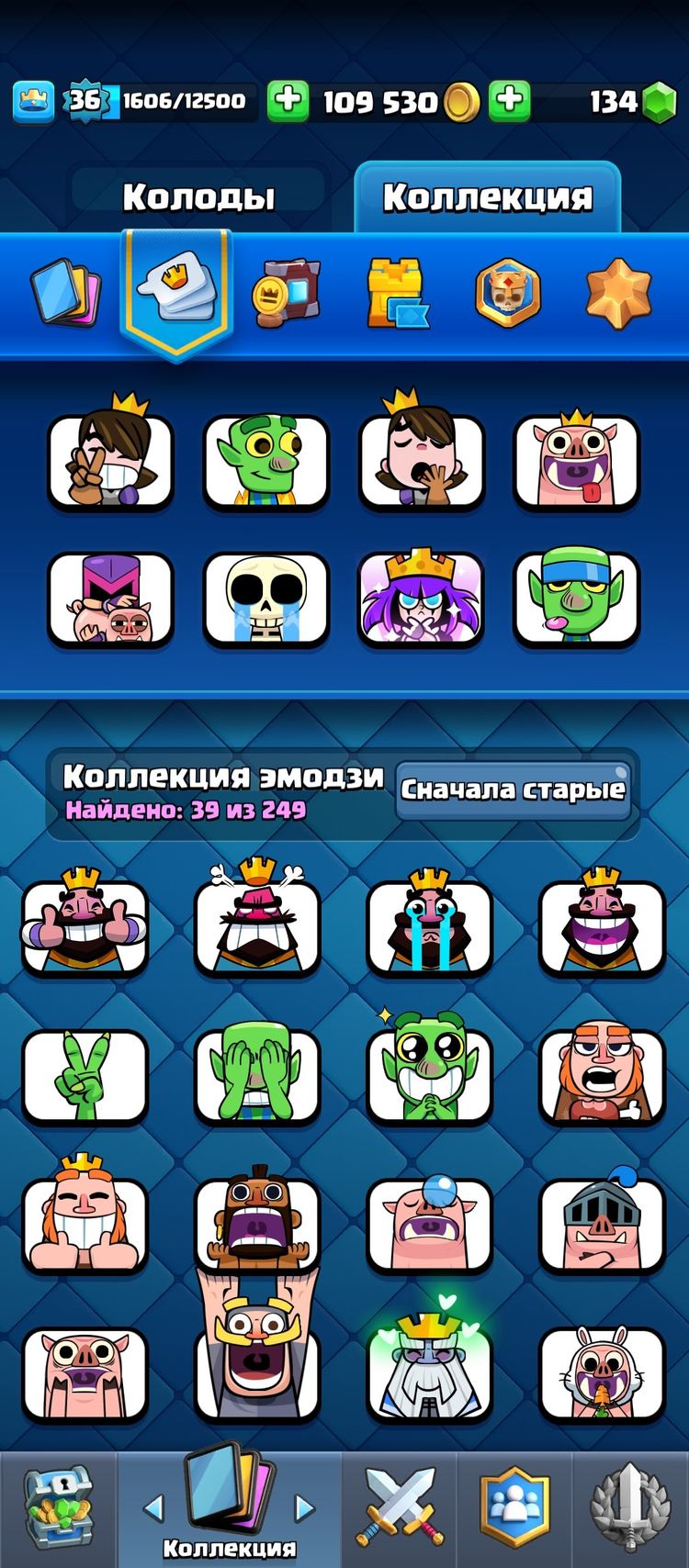Open the cards collection section
689x1568 pixels.
[x=64, y=293]
